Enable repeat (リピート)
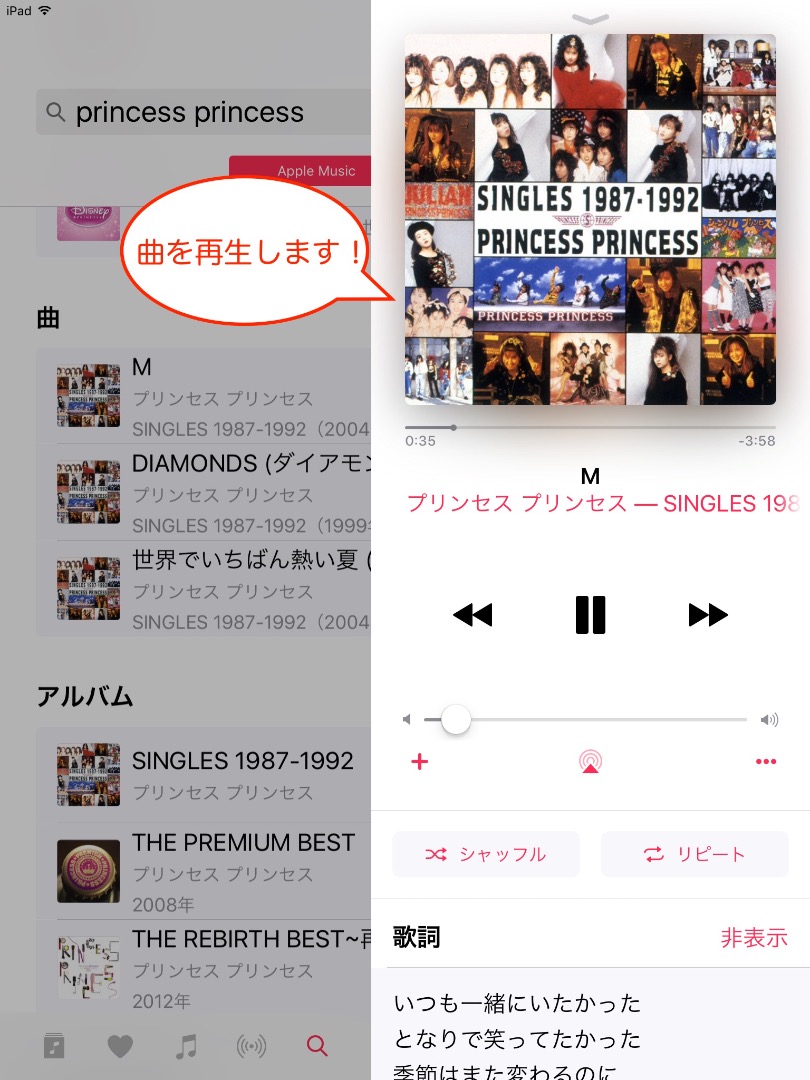The image size is (810, 1080). (x=694, y=854)
